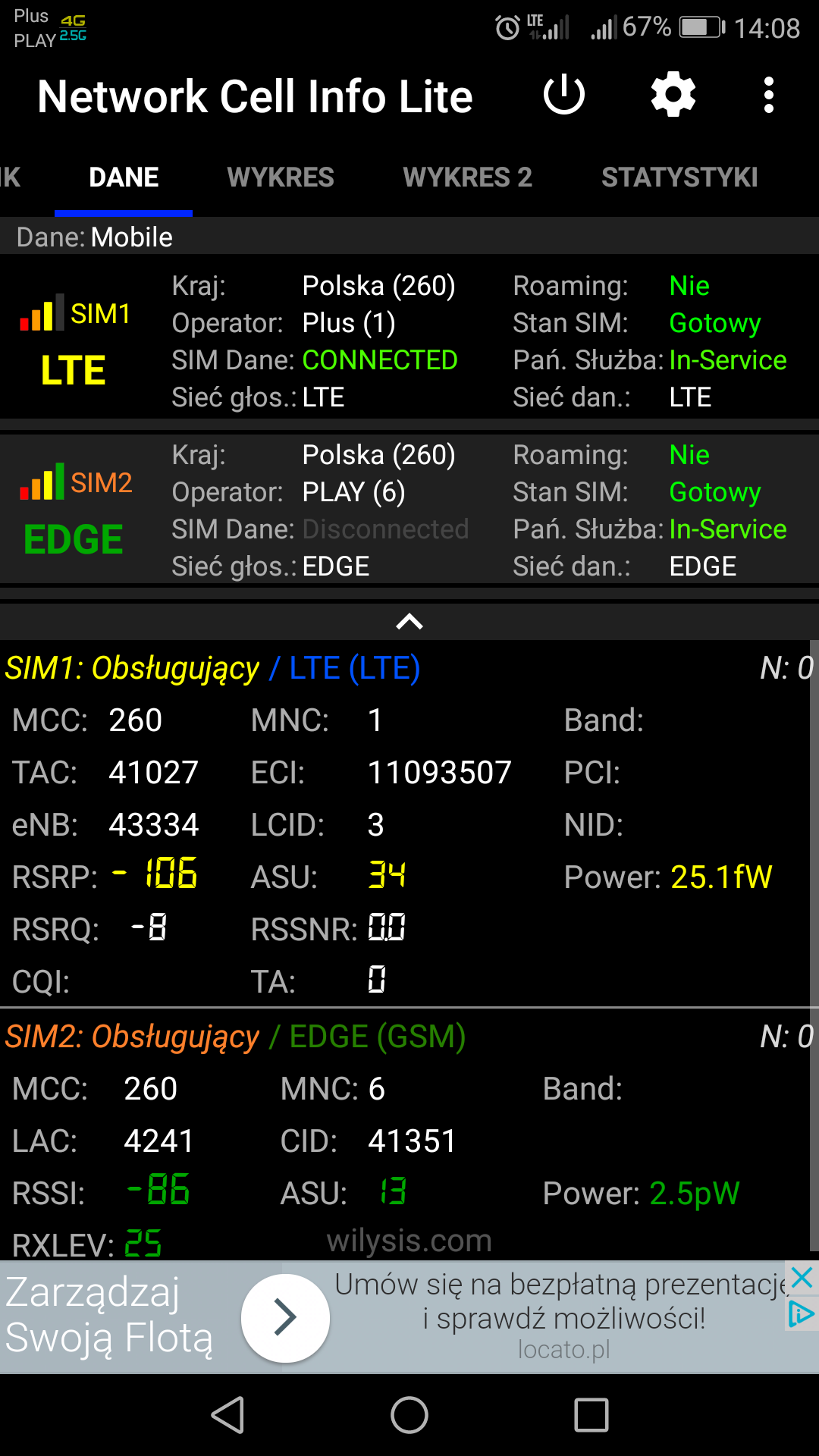Open the AdChoices info icon
This screenshot has width=819, height=1456.
[802, 1313]
